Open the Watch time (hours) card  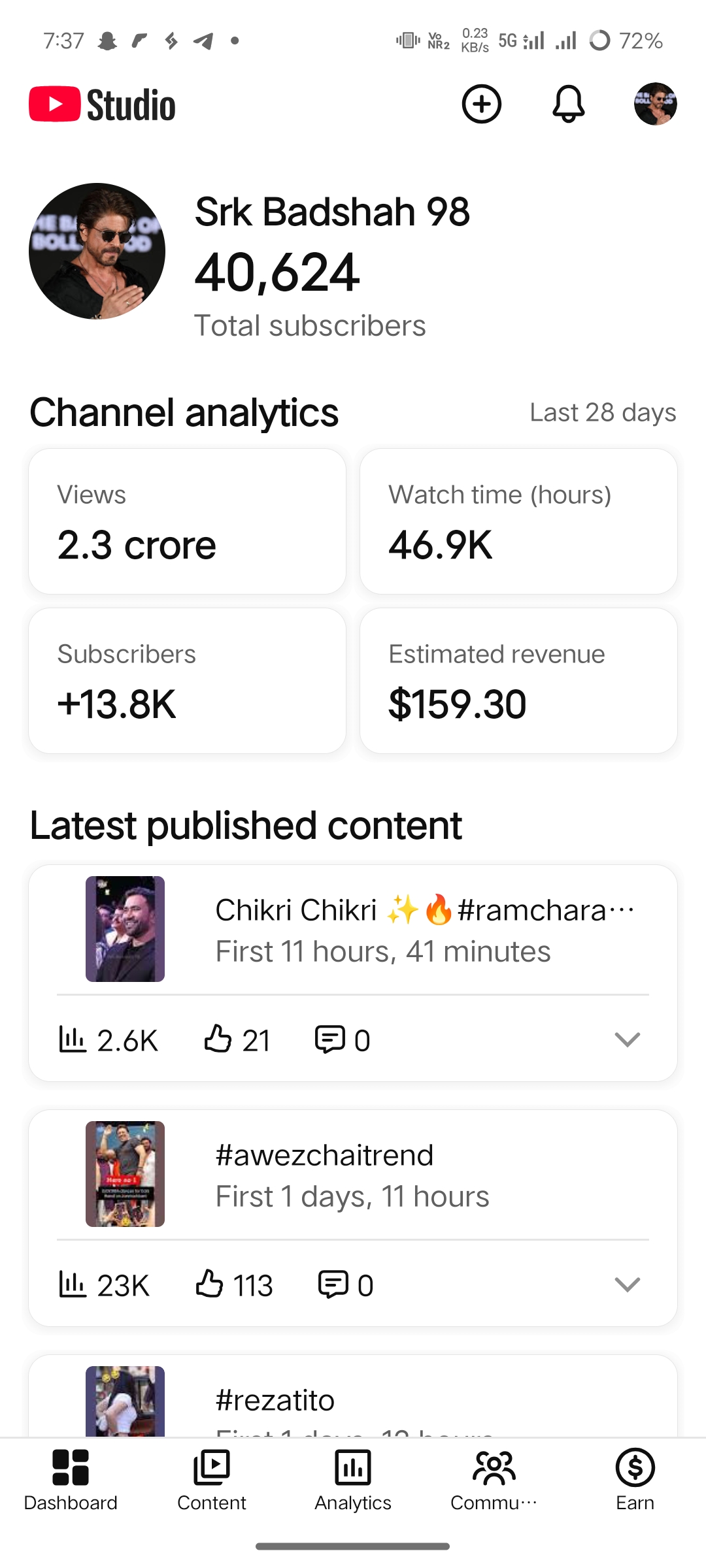pos(518,521)
